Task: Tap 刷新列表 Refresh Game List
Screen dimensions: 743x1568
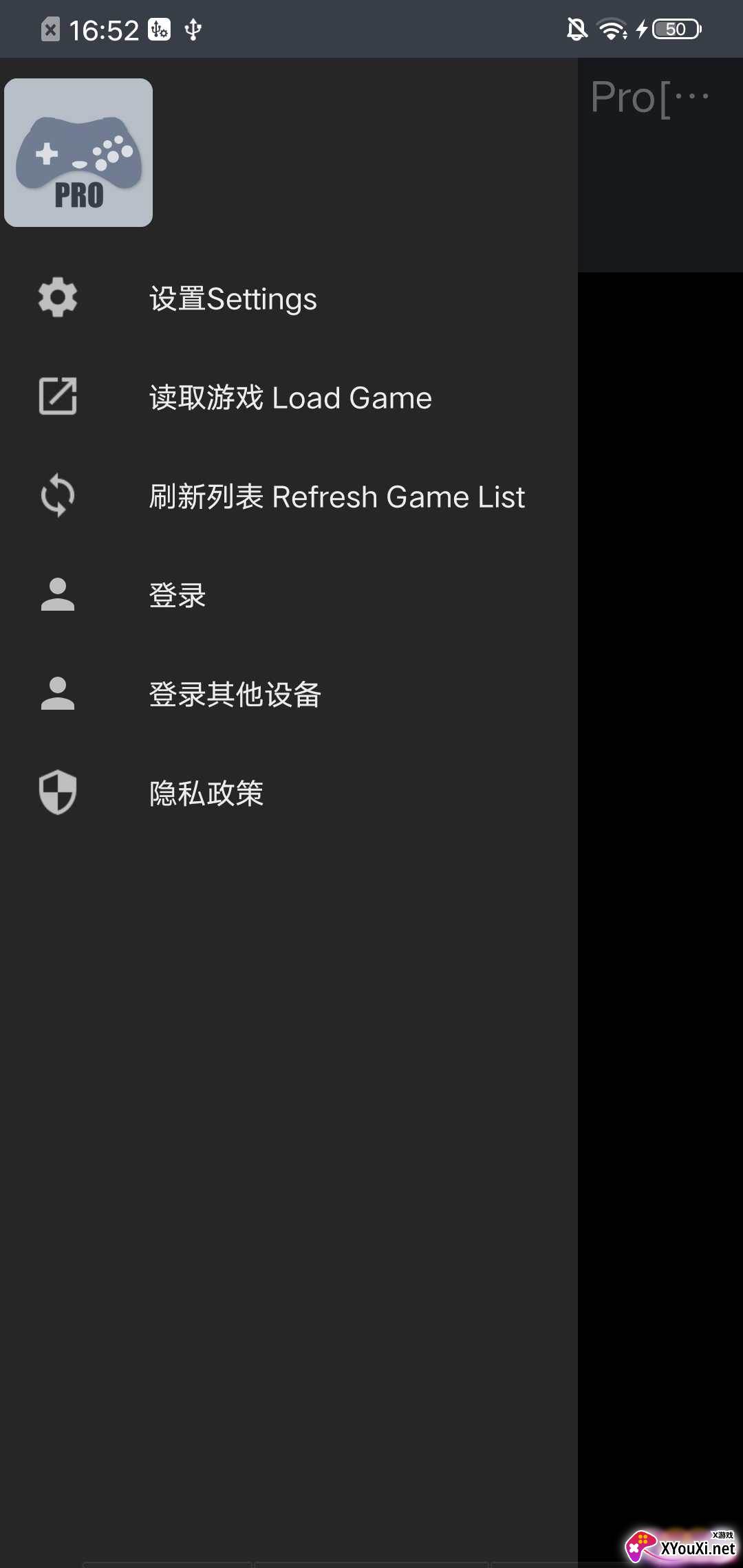Action: pyautogui.click(x=336, y=497)
